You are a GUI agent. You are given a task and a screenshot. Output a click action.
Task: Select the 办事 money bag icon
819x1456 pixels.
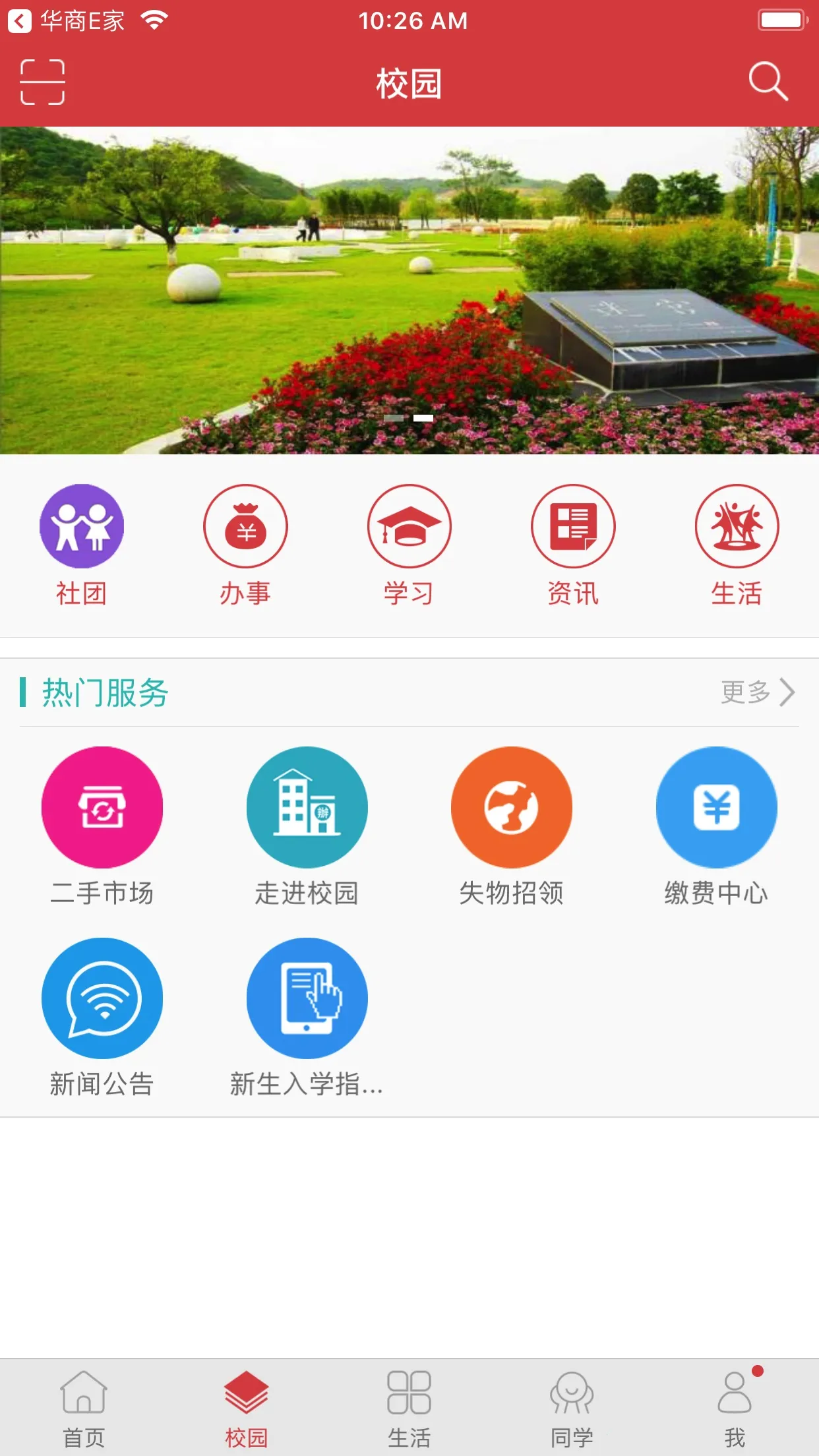pos(245,526)
